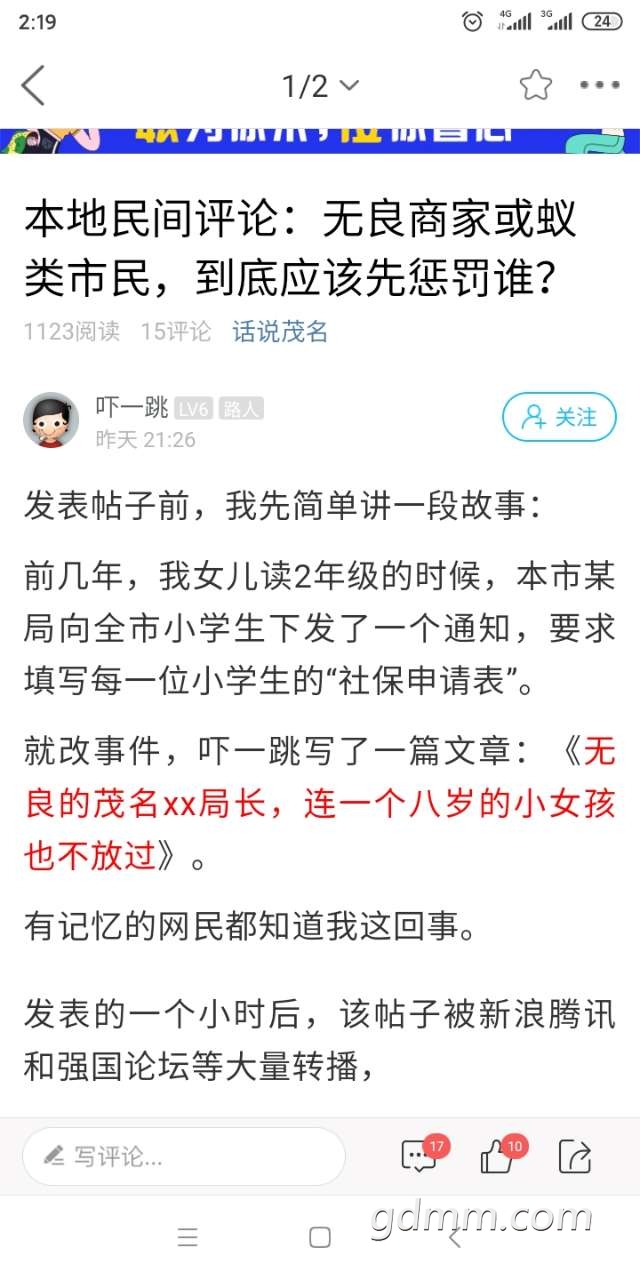This screenshot has height=1280, width=640.
Task: Tap the 写评论 comment field
Action: [x=184, y=1157]
